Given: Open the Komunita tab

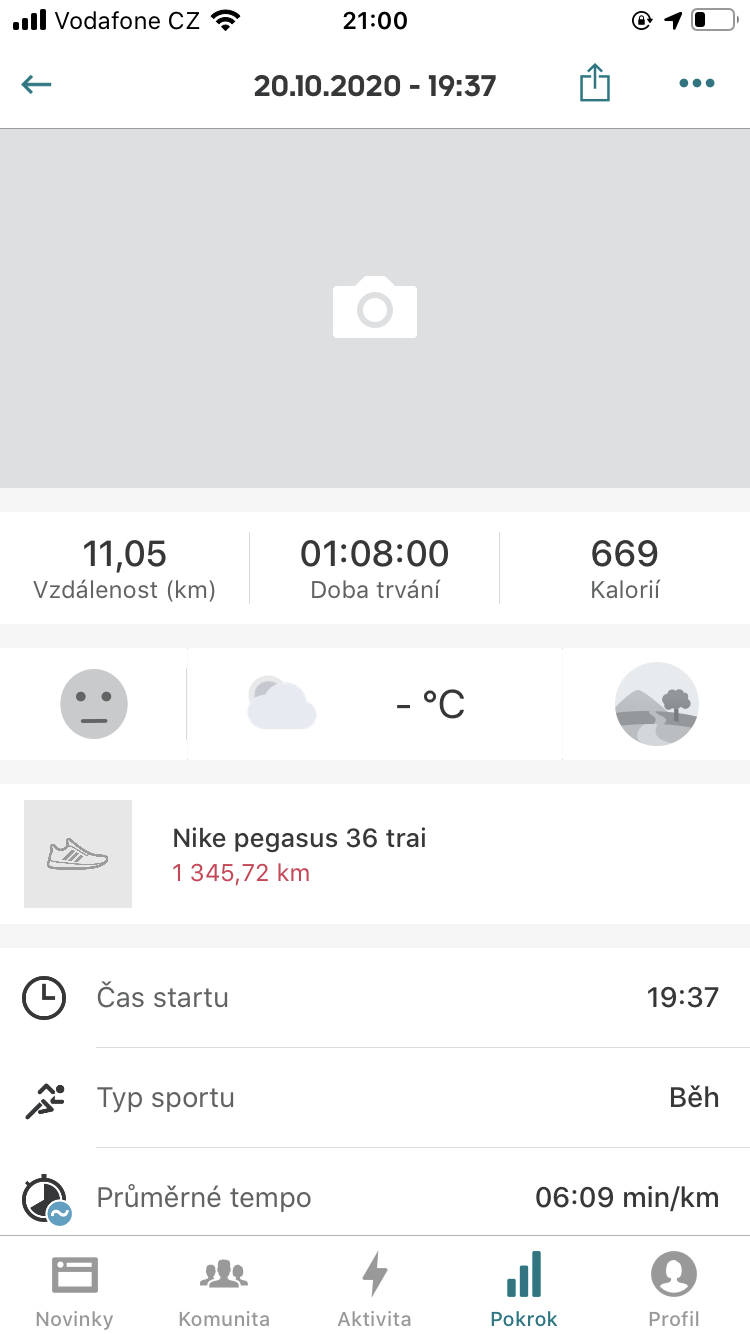Looking at the screenshot, I should click(224, 1290).
